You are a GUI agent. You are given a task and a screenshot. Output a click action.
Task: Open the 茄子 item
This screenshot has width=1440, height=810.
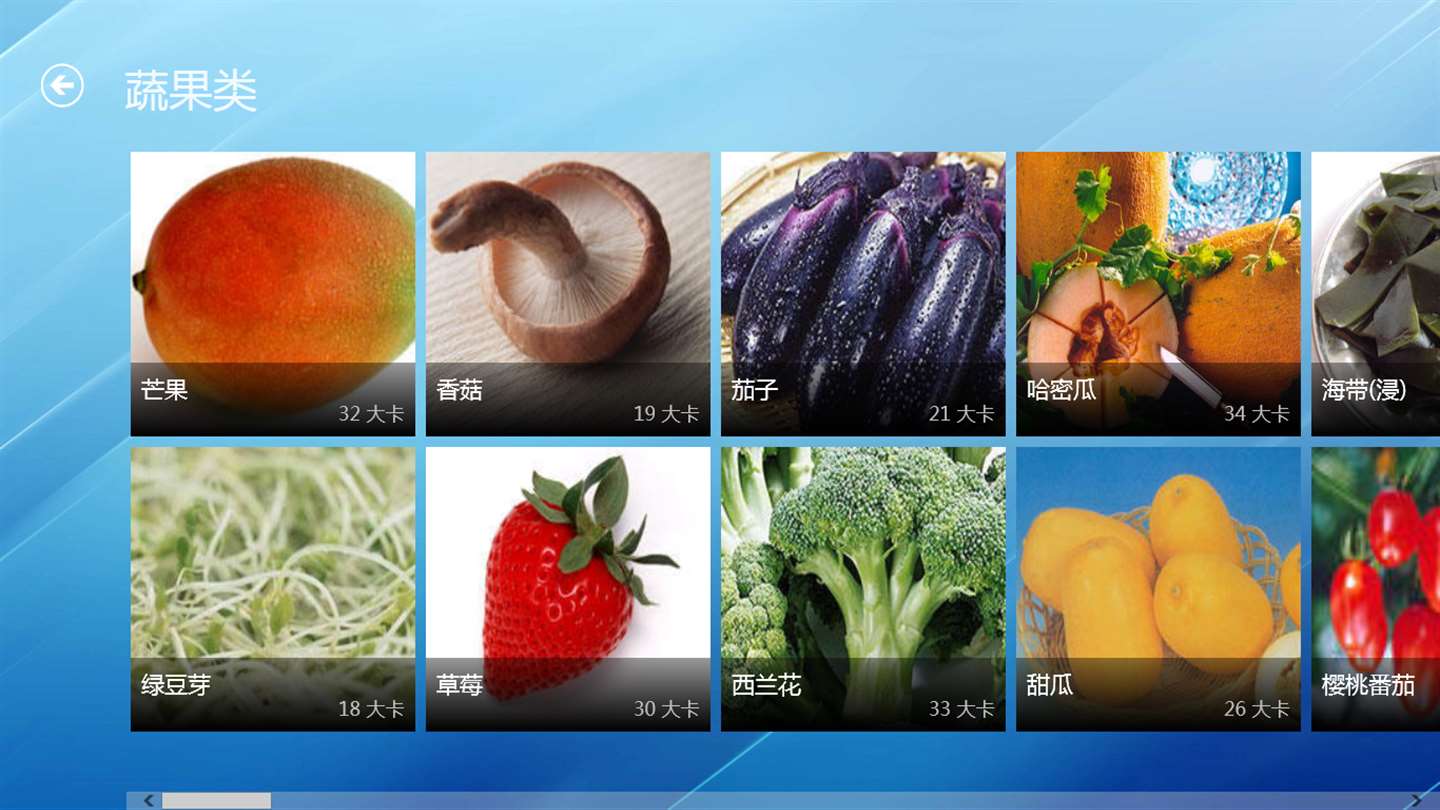[x=862, y=293]
